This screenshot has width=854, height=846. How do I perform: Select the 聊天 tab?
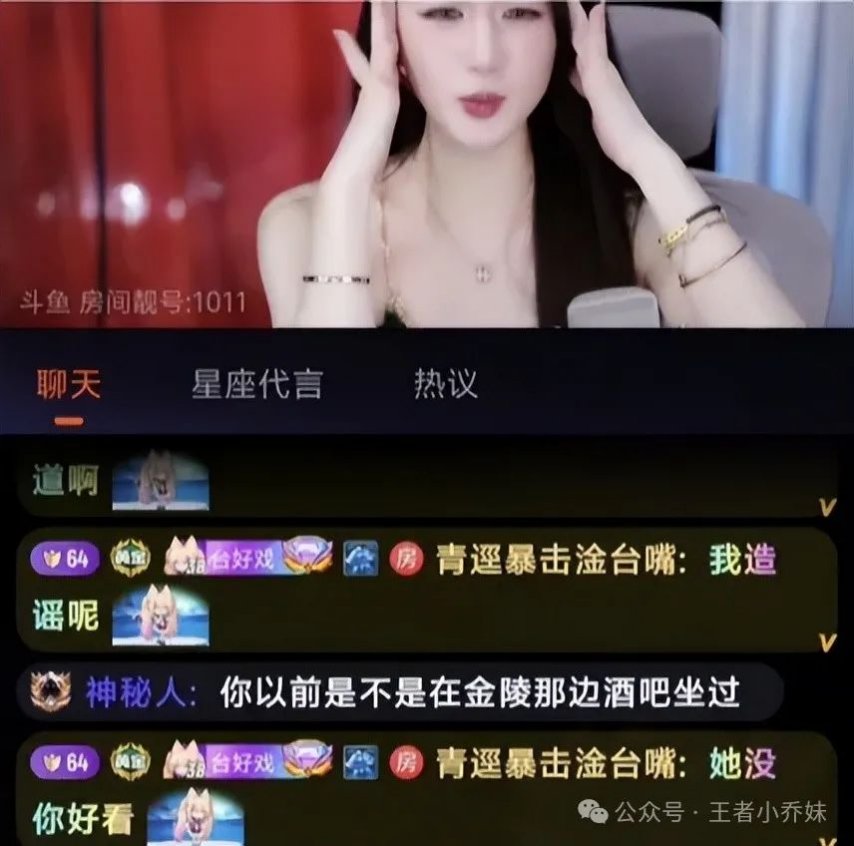pyautogui.click(x=69, y=385)
